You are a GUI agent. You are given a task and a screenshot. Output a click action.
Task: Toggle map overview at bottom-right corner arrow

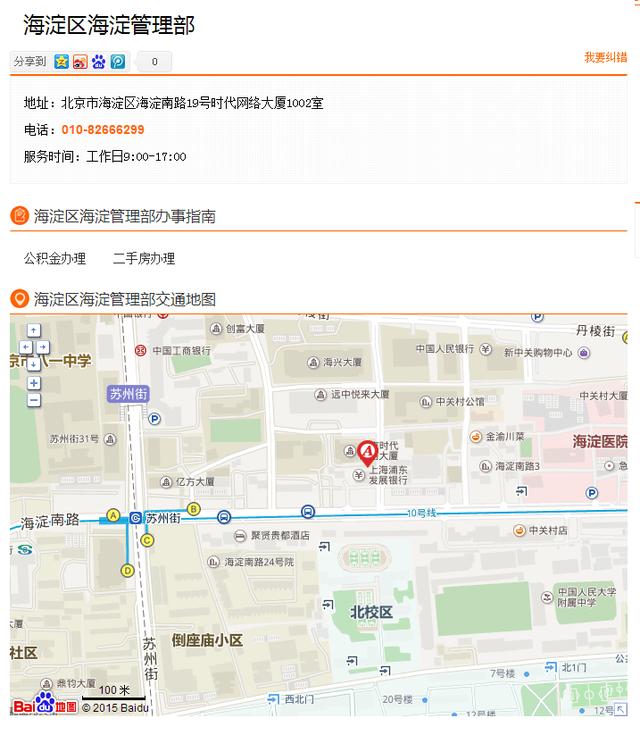[x=621, y=709]
